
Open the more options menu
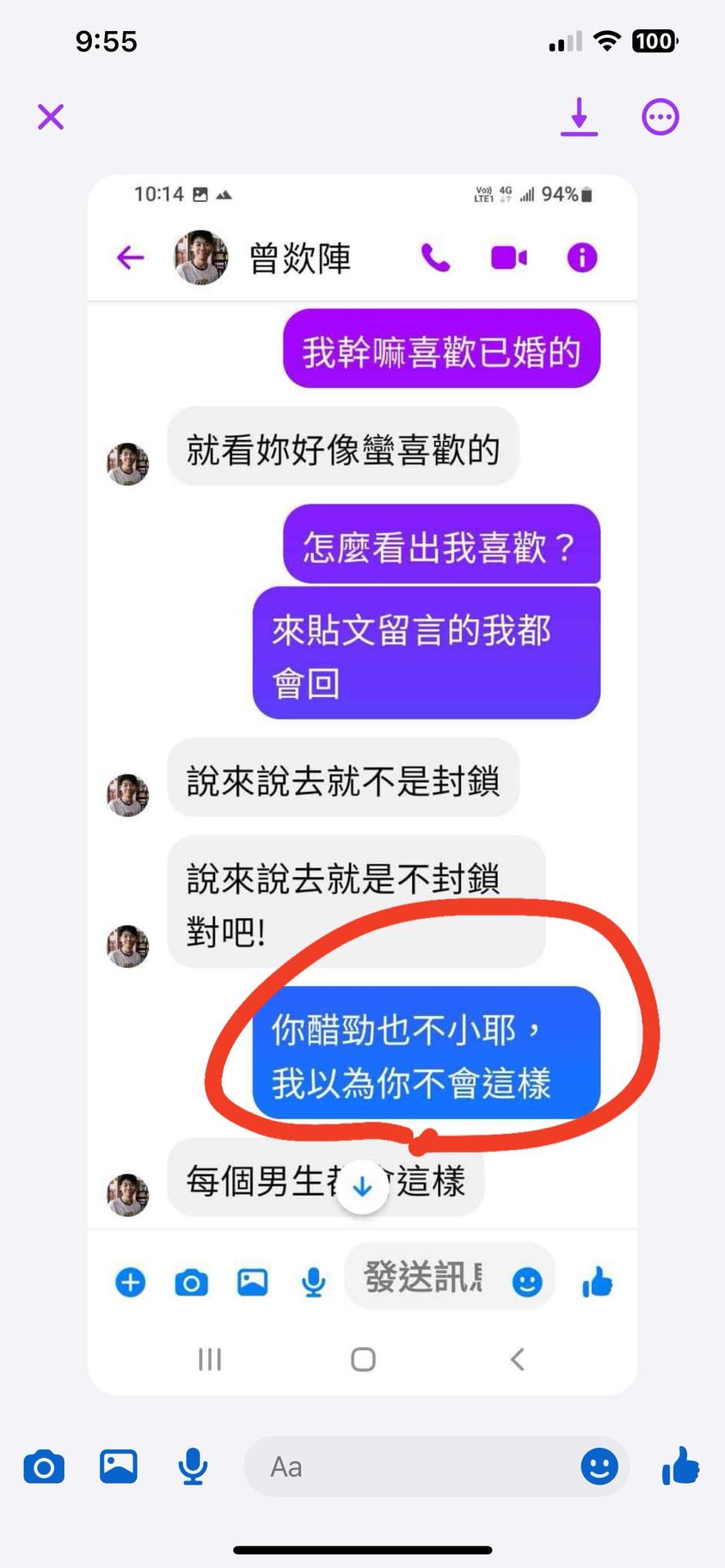660,117
